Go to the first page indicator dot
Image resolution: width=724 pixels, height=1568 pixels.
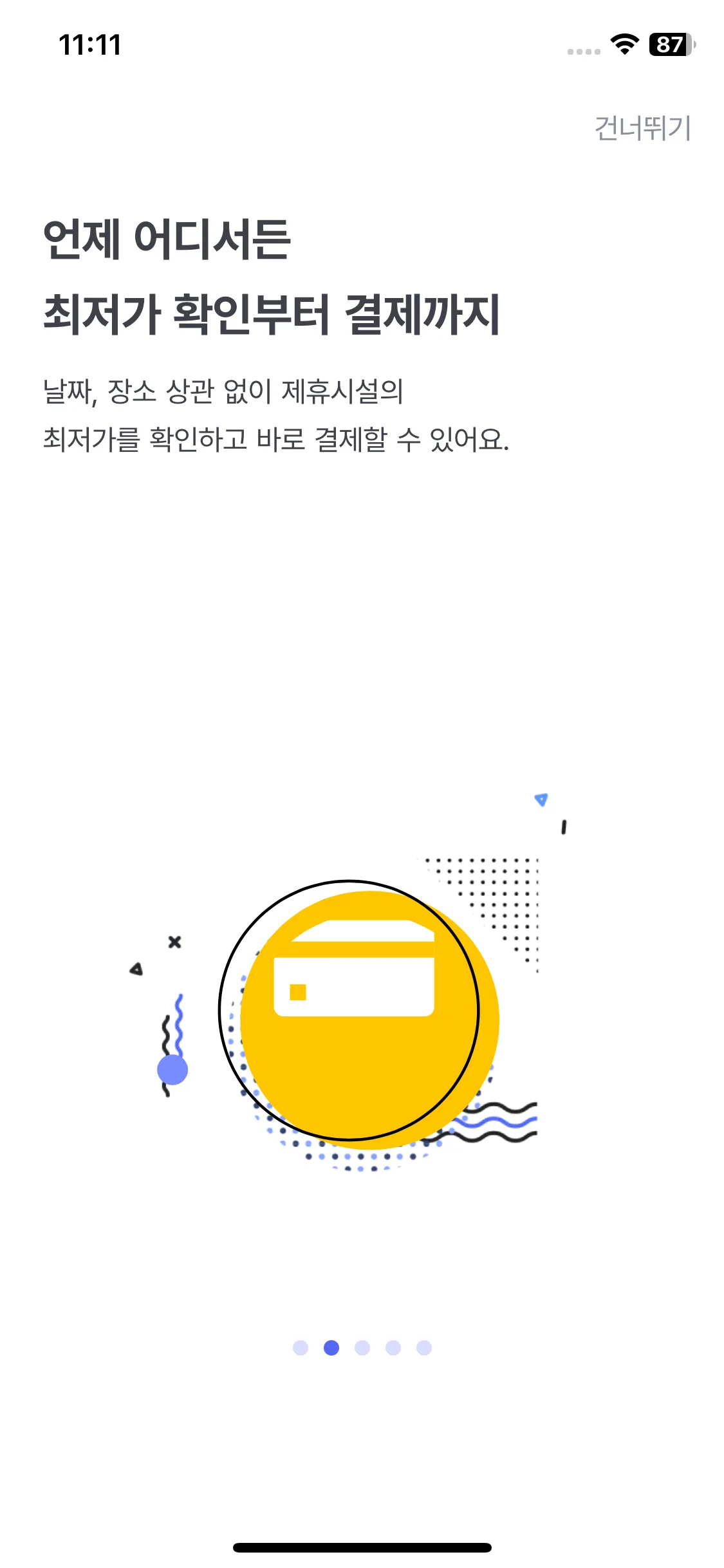click(300, 1348)
